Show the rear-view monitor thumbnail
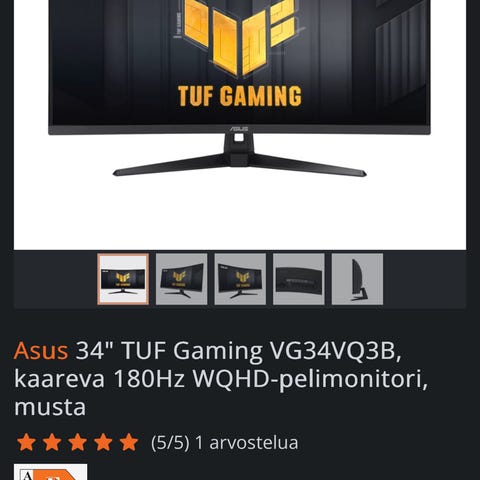This screenshot has width=480, height=480. click(299, 279)
